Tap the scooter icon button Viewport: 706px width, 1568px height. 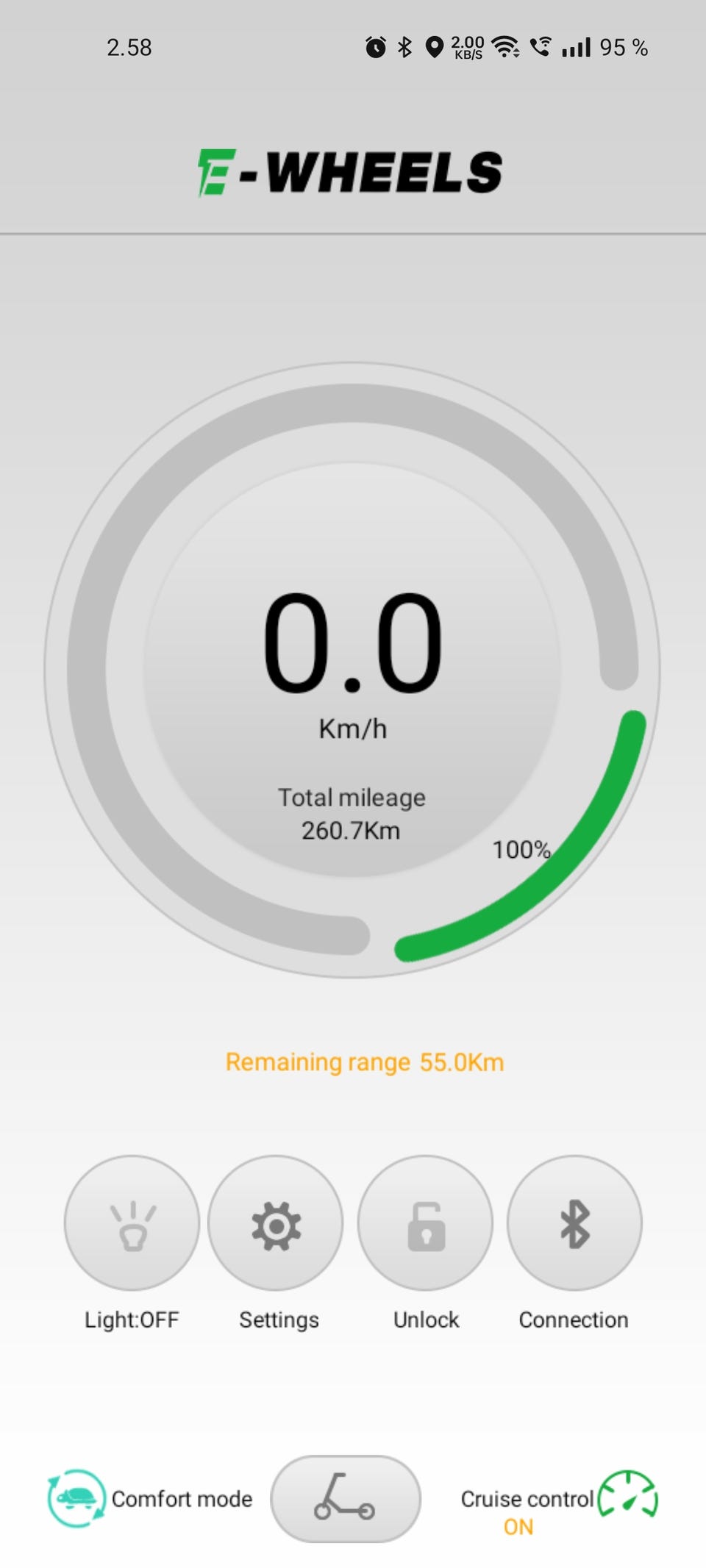pos(346,1498)
